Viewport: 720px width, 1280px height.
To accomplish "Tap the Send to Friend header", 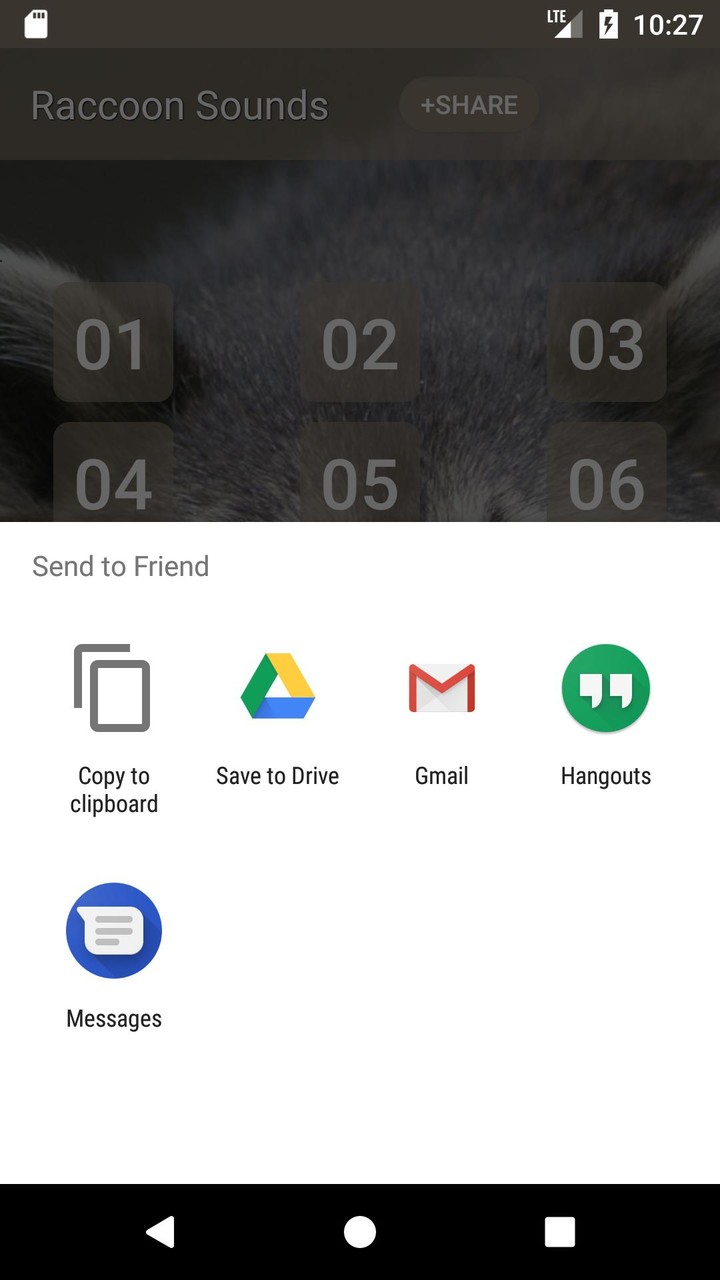I will tap(120, 566).
